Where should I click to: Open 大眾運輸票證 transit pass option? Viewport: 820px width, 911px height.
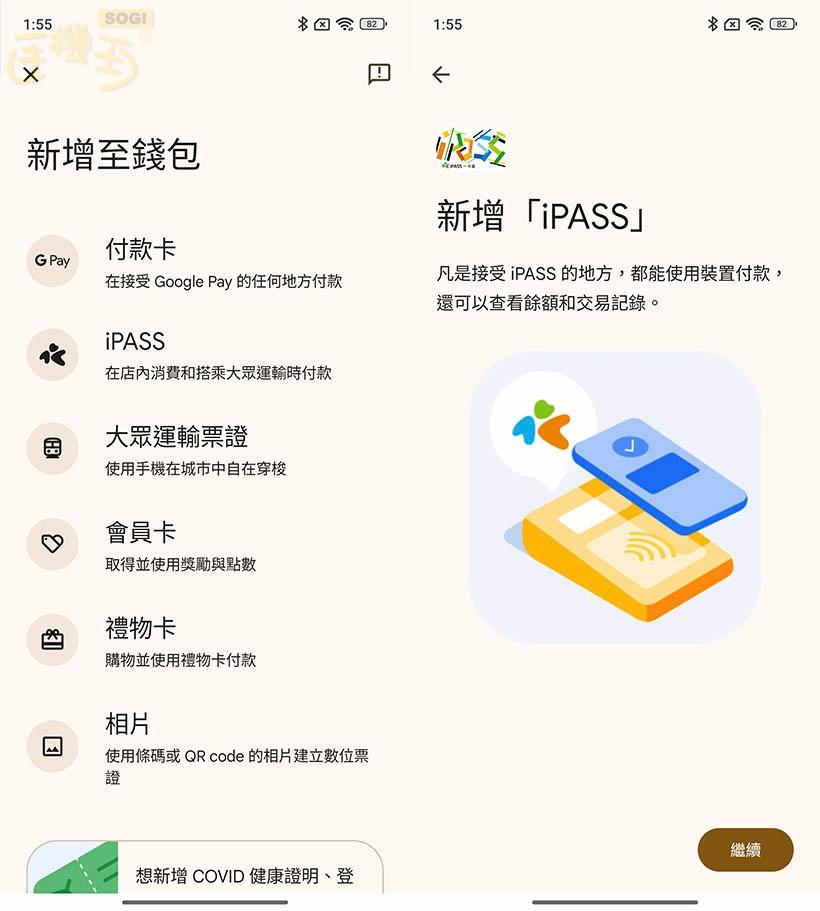pos(200,450)
